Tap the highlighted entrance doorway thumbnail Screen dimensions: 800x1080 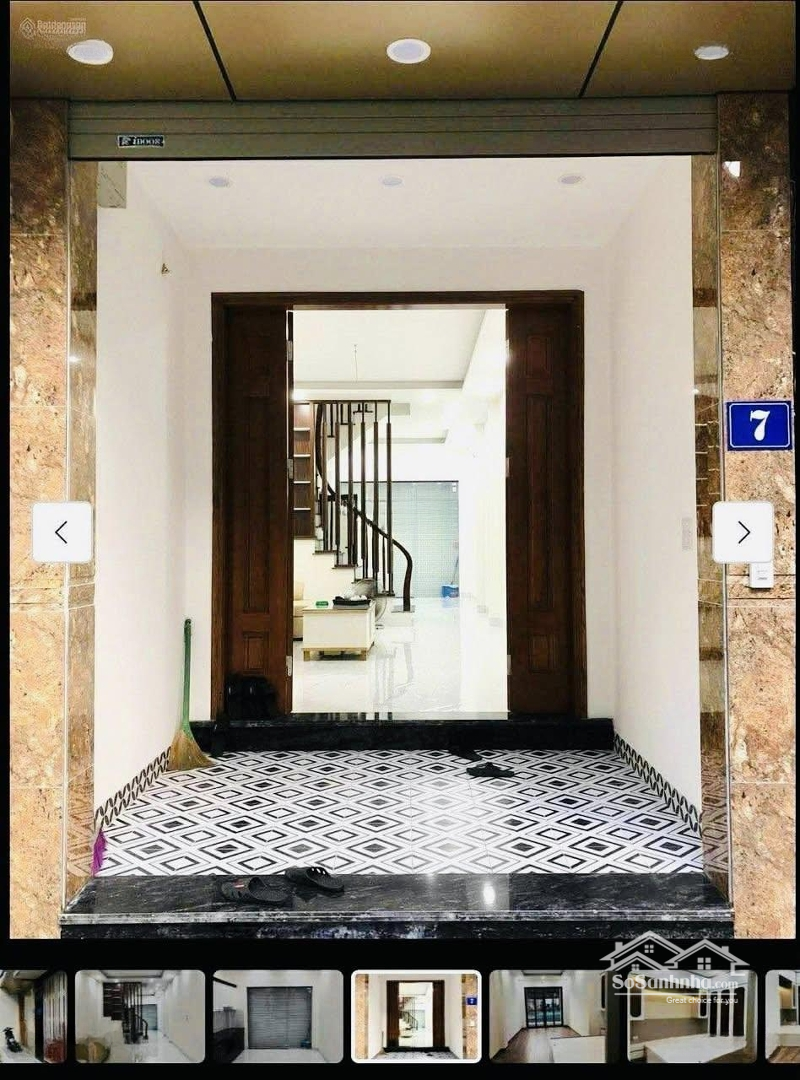415,1015
